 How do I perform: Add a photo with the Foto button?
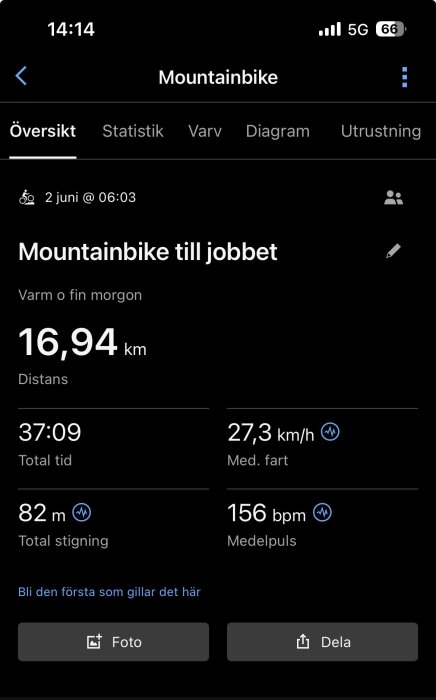(113, 642)
